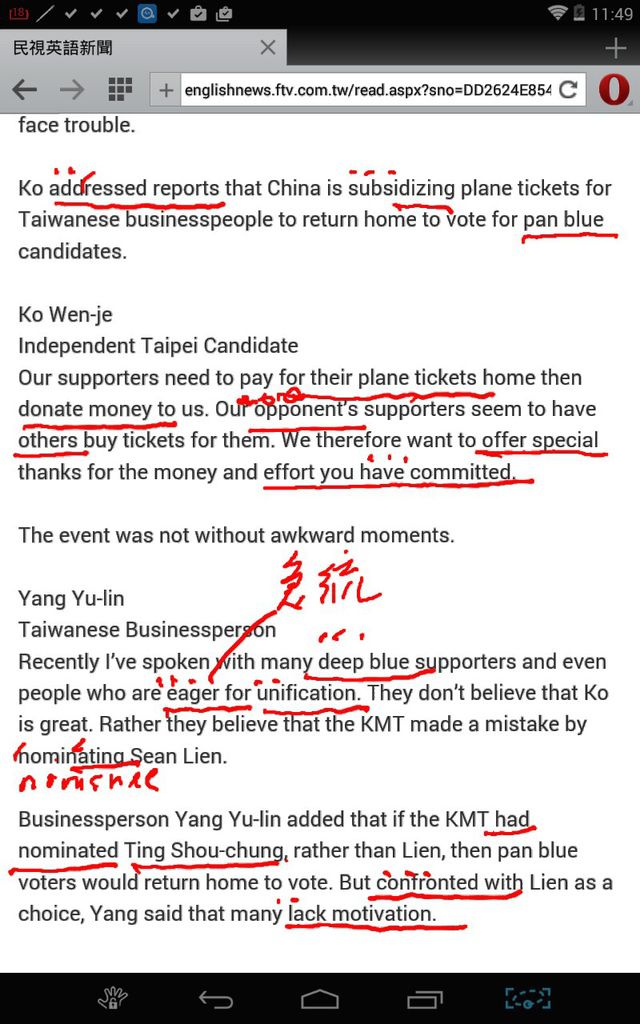Go to the home screen
Viewport: 640px width, 1024px height.
[x=319, y=999]
